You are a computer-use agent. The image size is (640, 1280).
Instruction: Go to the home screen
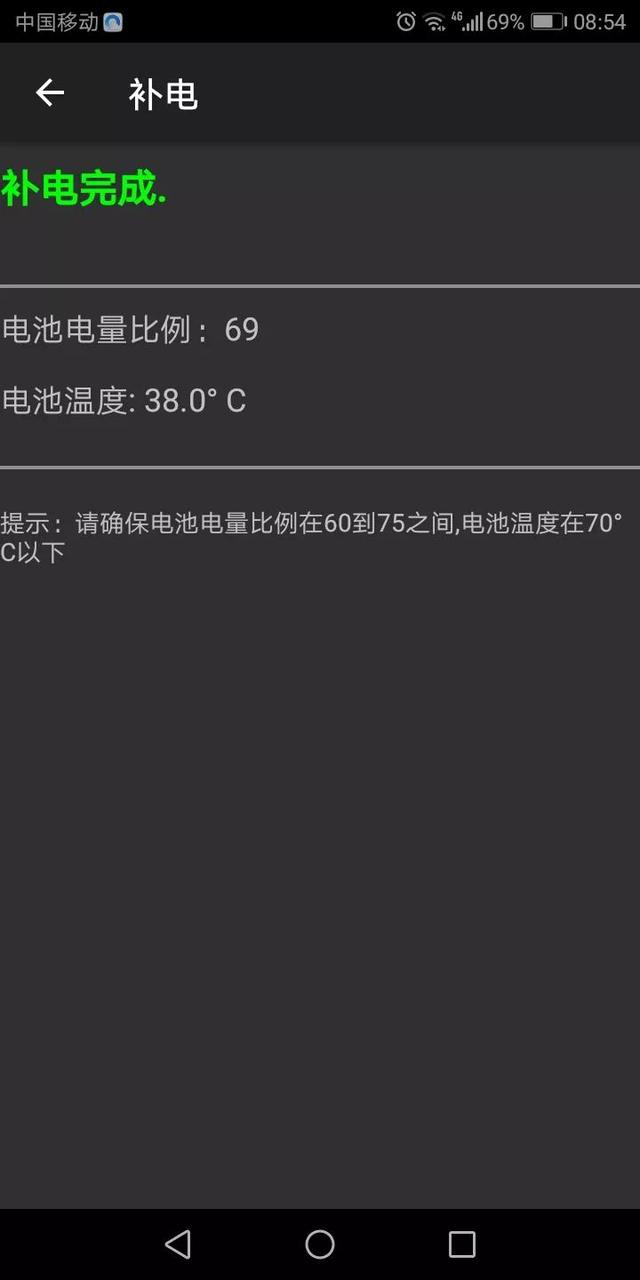tap(320, 1243)
